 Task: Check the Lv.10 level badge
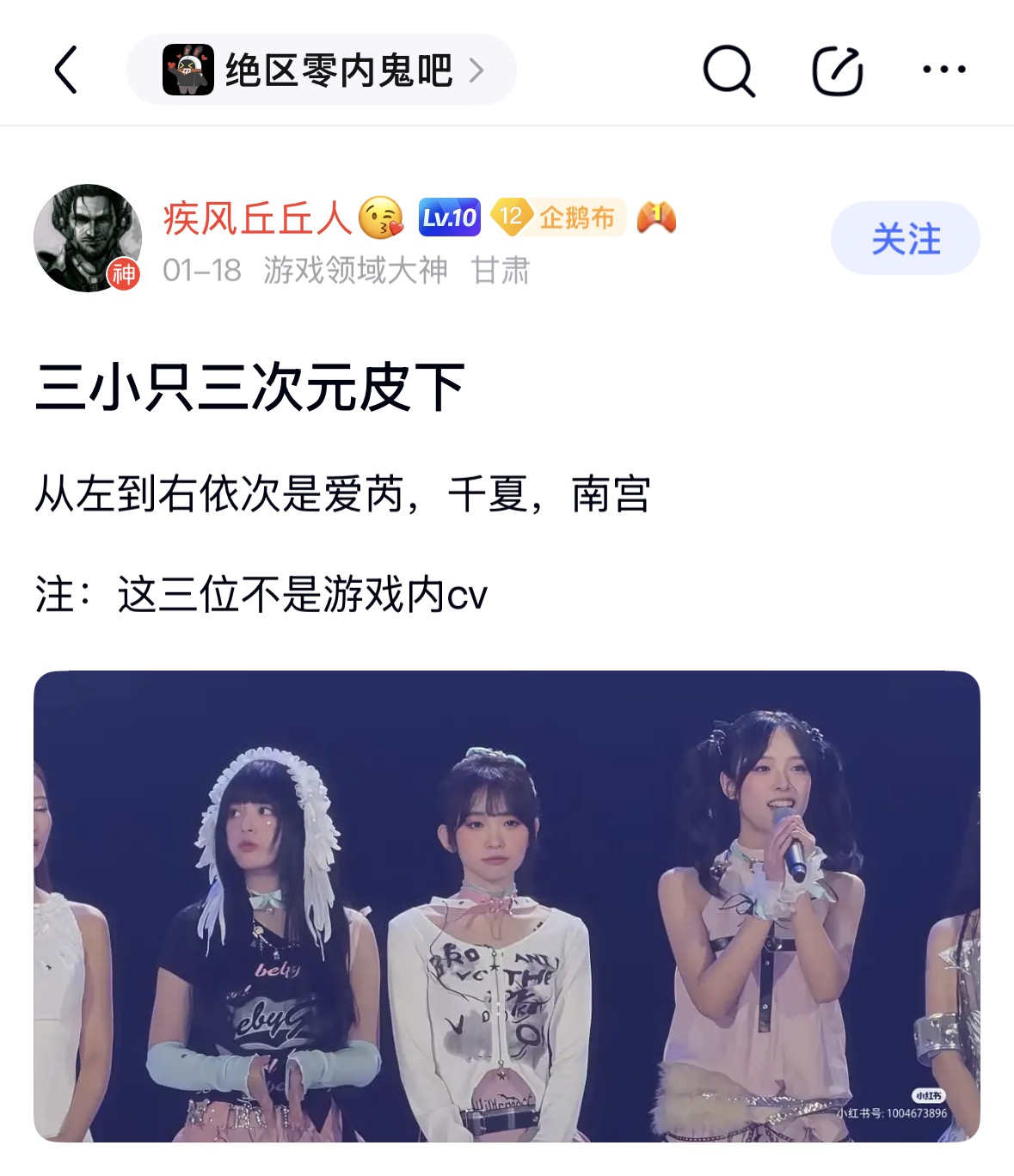pyautogui.click(x=449, y=217)
